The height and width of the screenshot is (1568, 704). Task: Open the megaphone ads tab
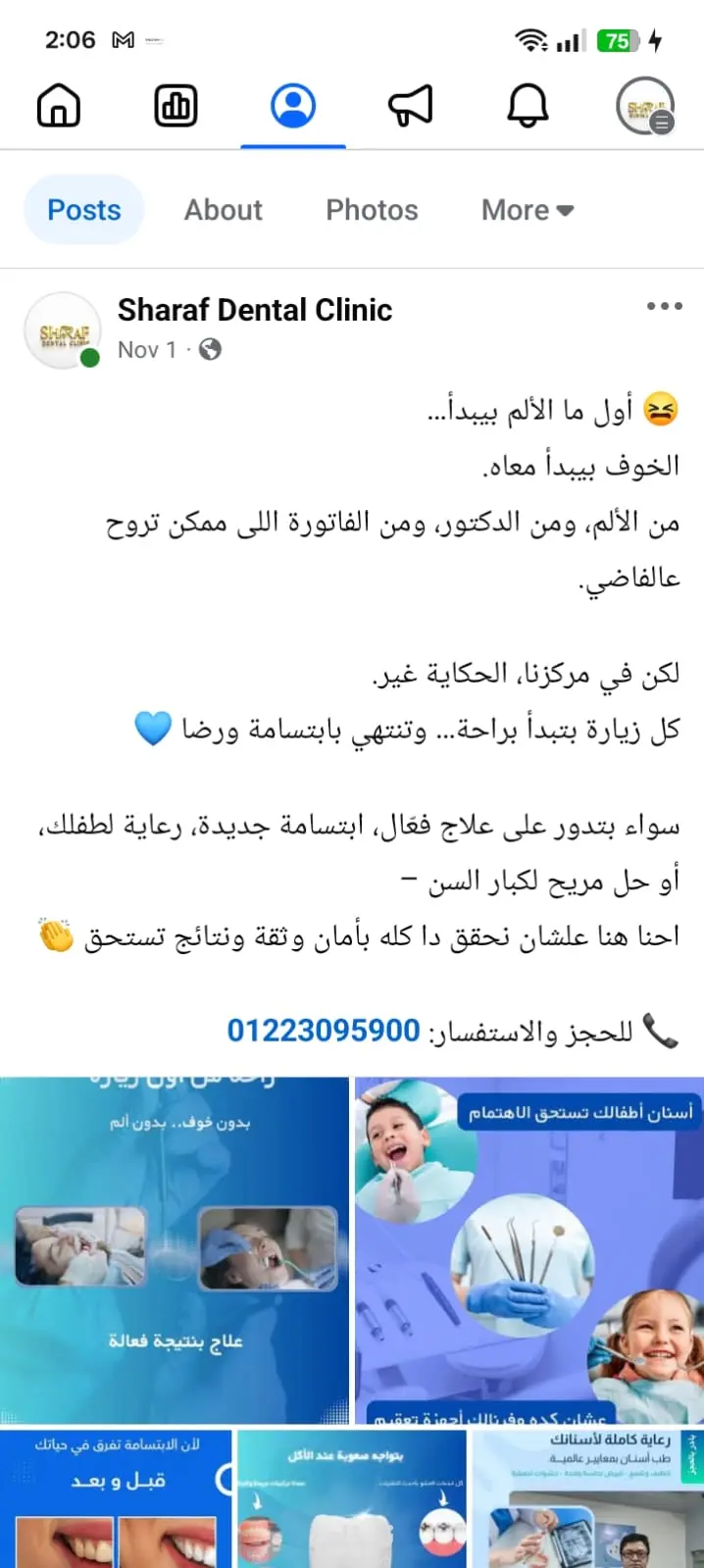pos(410,106)
